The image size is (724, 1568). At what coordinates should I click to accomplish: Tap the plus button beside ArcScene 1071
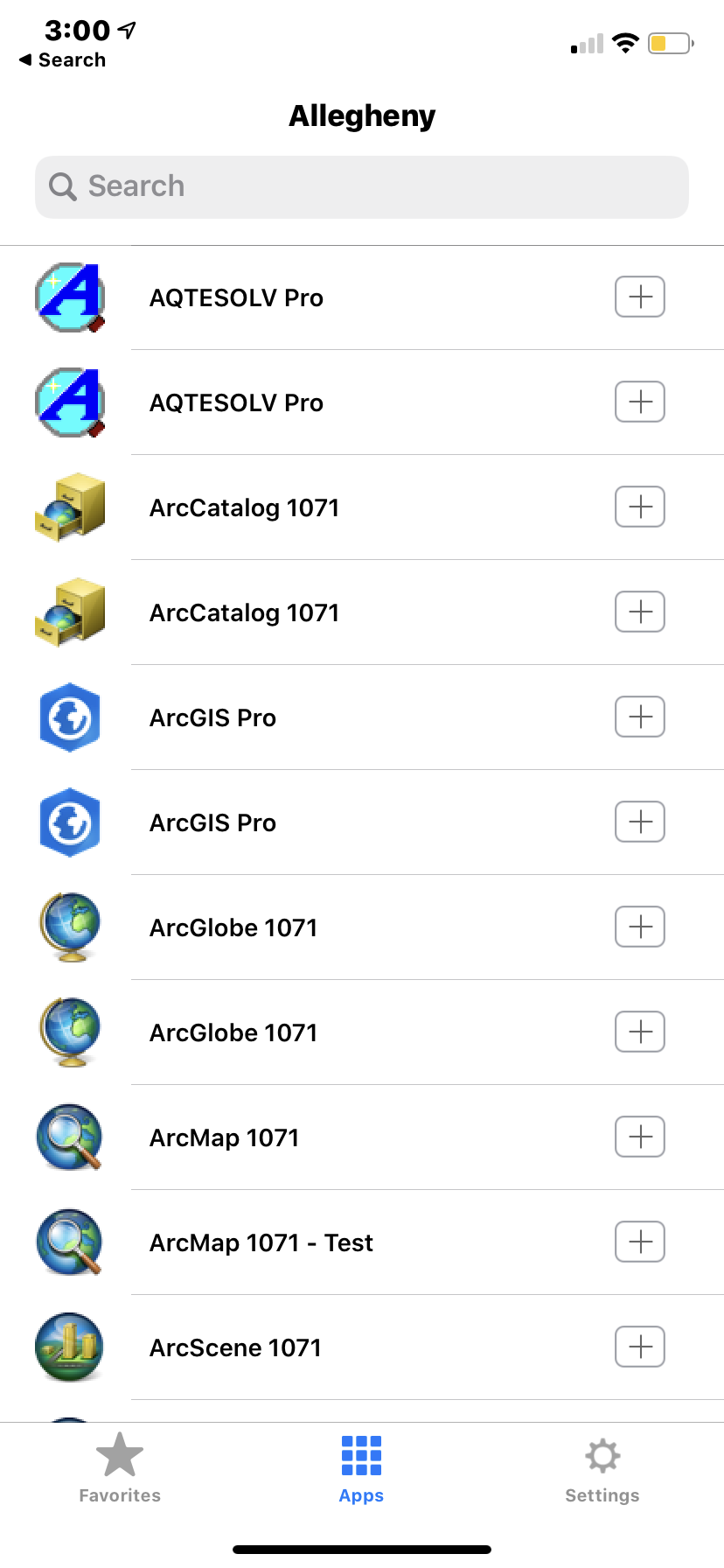[x=640, y=1347]
